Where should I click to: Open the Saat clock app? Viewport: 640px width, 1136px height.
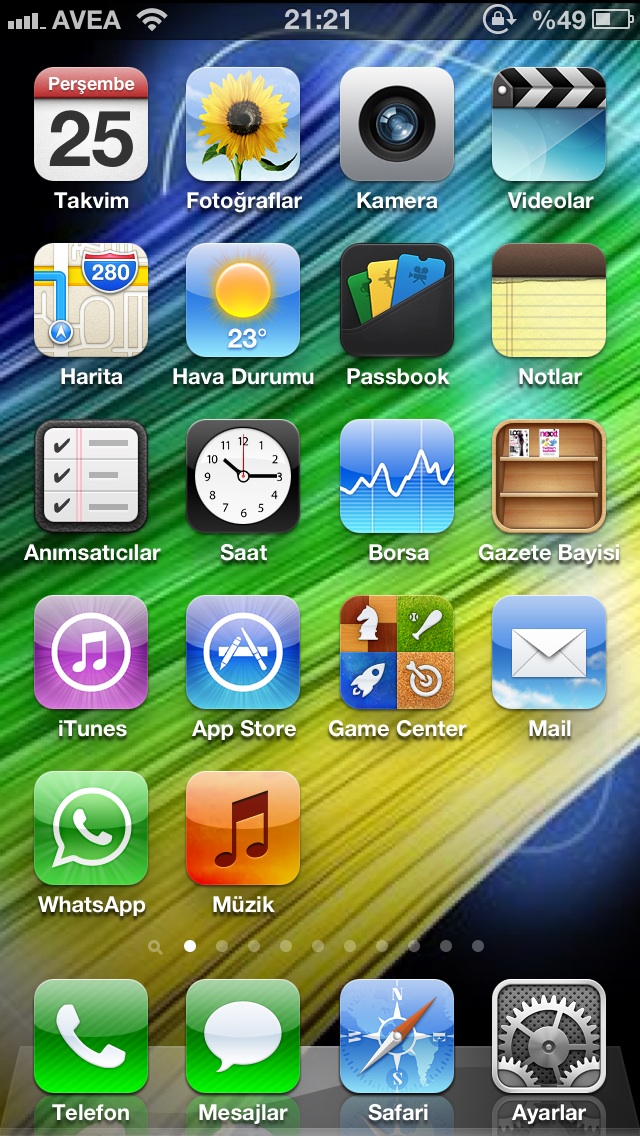click(243, 476)
